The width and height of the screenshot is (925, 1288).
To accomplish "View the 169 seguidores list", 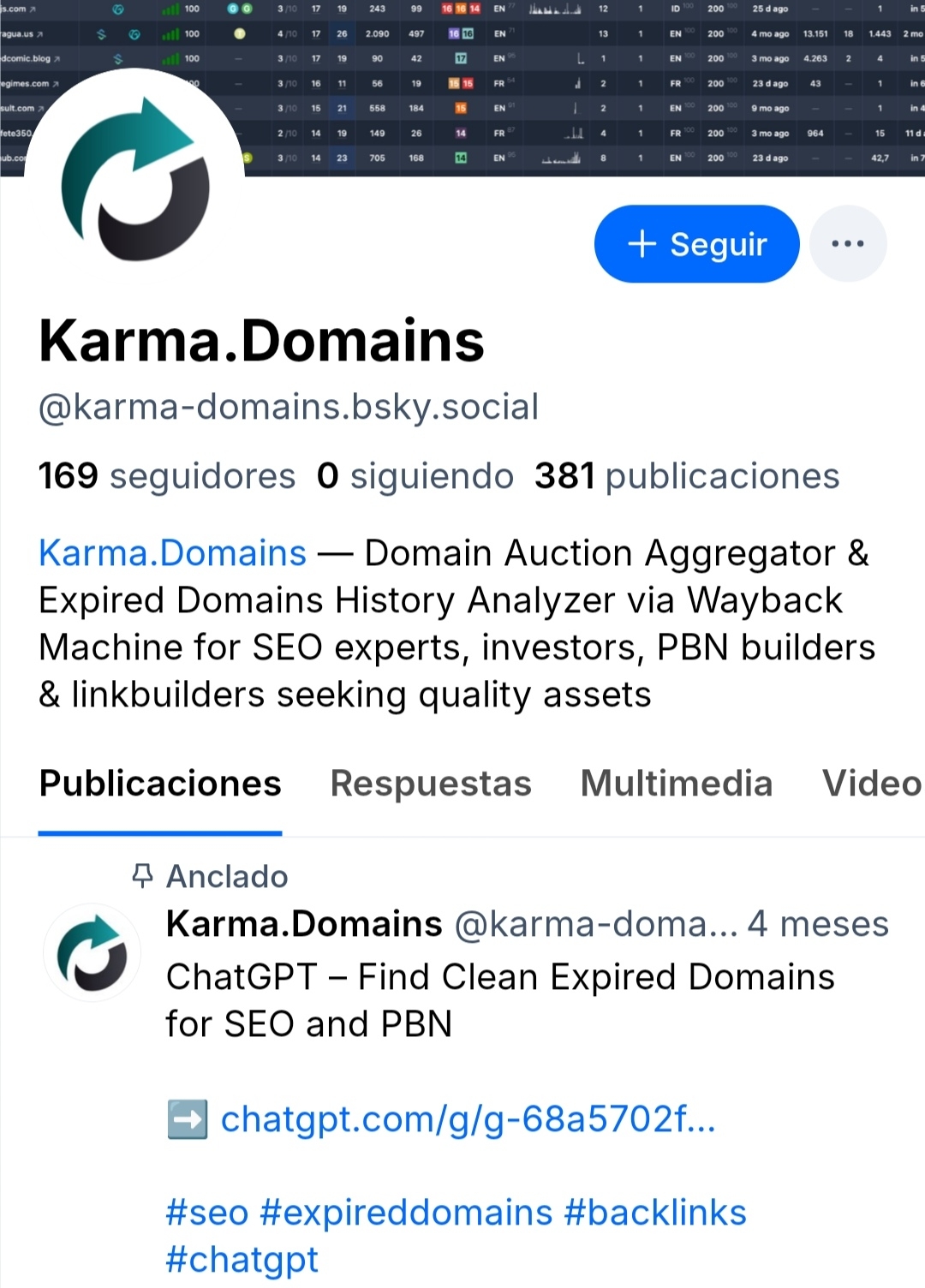I will tap(167, 476).
